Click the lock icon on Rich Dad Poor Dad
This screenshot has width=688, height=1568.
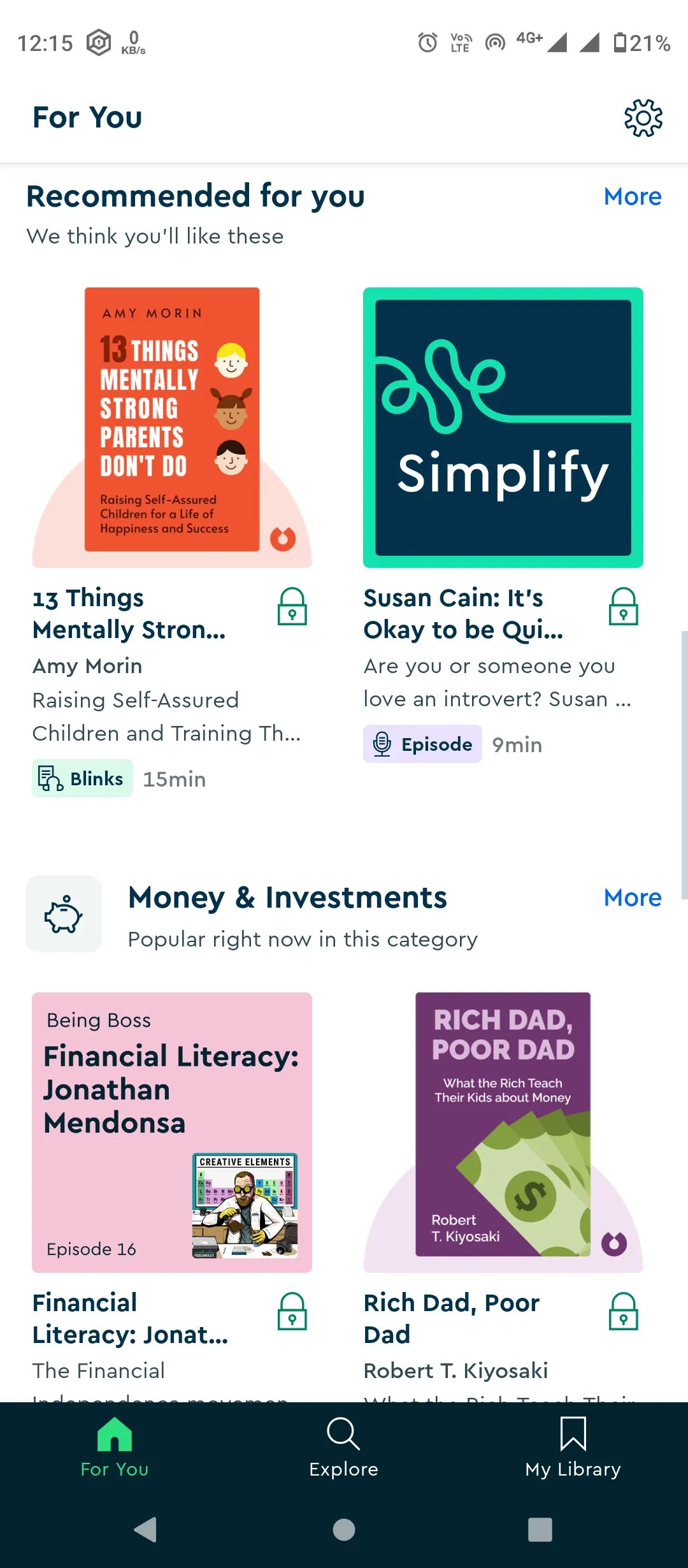click(x=622, y=1312)
